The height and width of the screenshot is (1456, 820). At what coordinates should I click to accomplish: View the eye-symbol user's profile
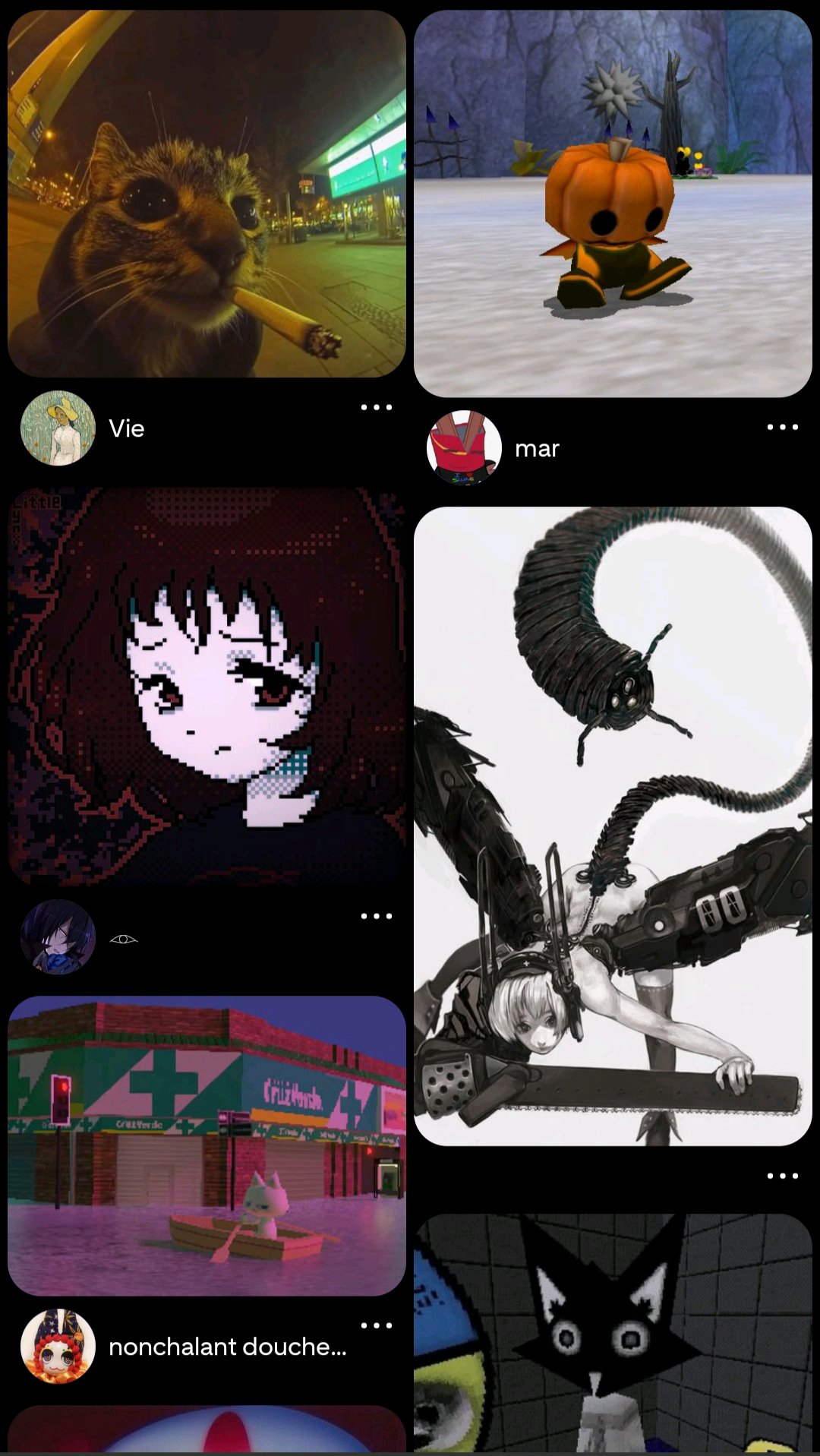(58, 937)
